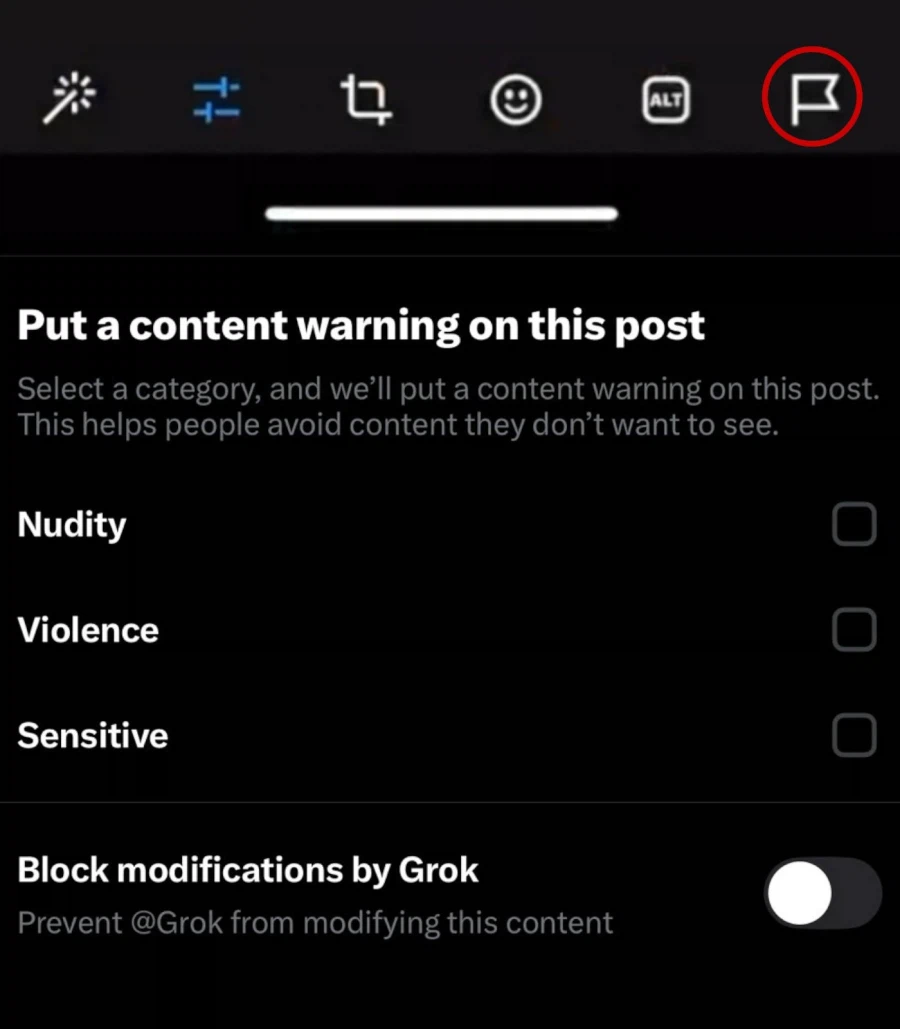Tap the Prevent @Grok modifying subtitle
This screenshot has width=900, height=1029.
pyautogui.click(x=314, y=922)
